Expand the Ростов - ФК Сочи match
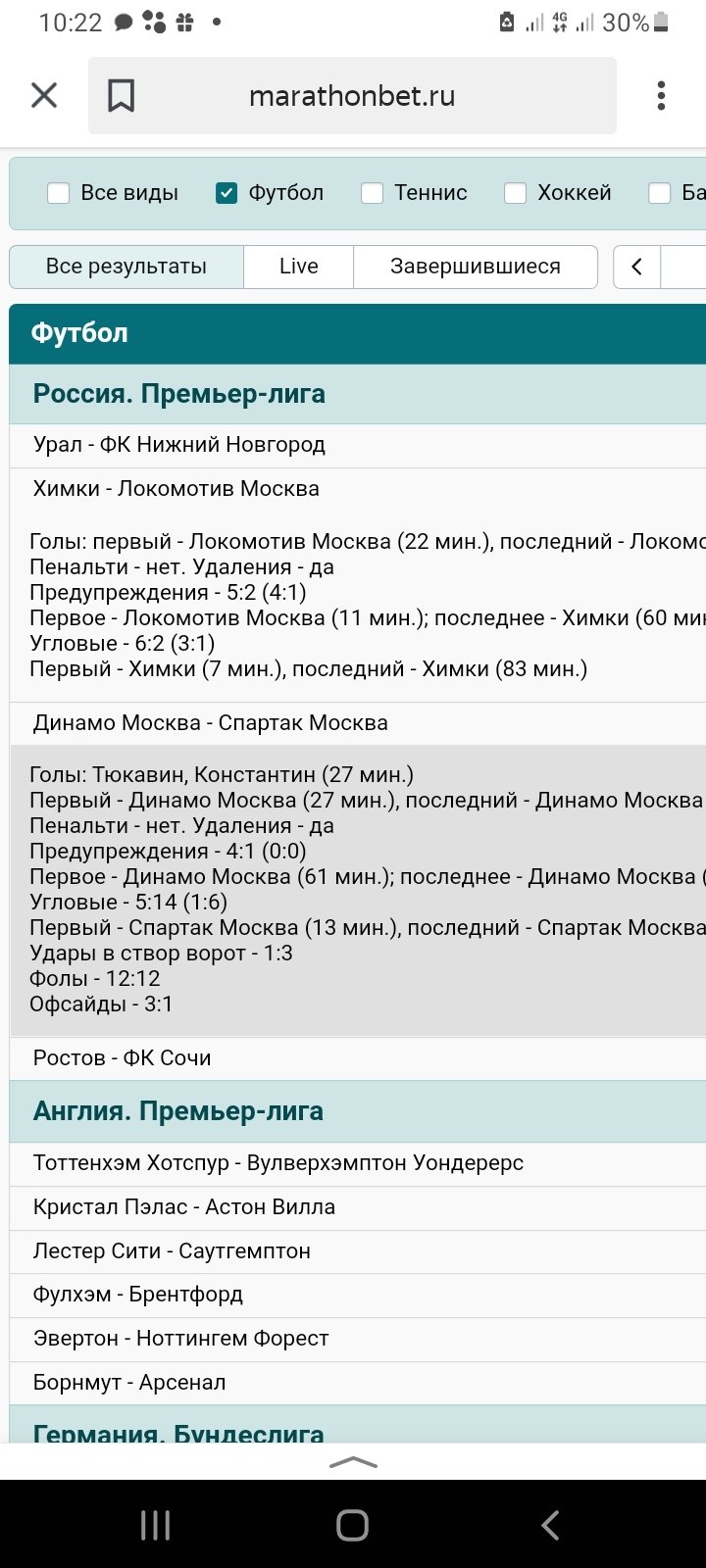Viewport: 706px width, 1568px height. click(x=123, y=1058)
